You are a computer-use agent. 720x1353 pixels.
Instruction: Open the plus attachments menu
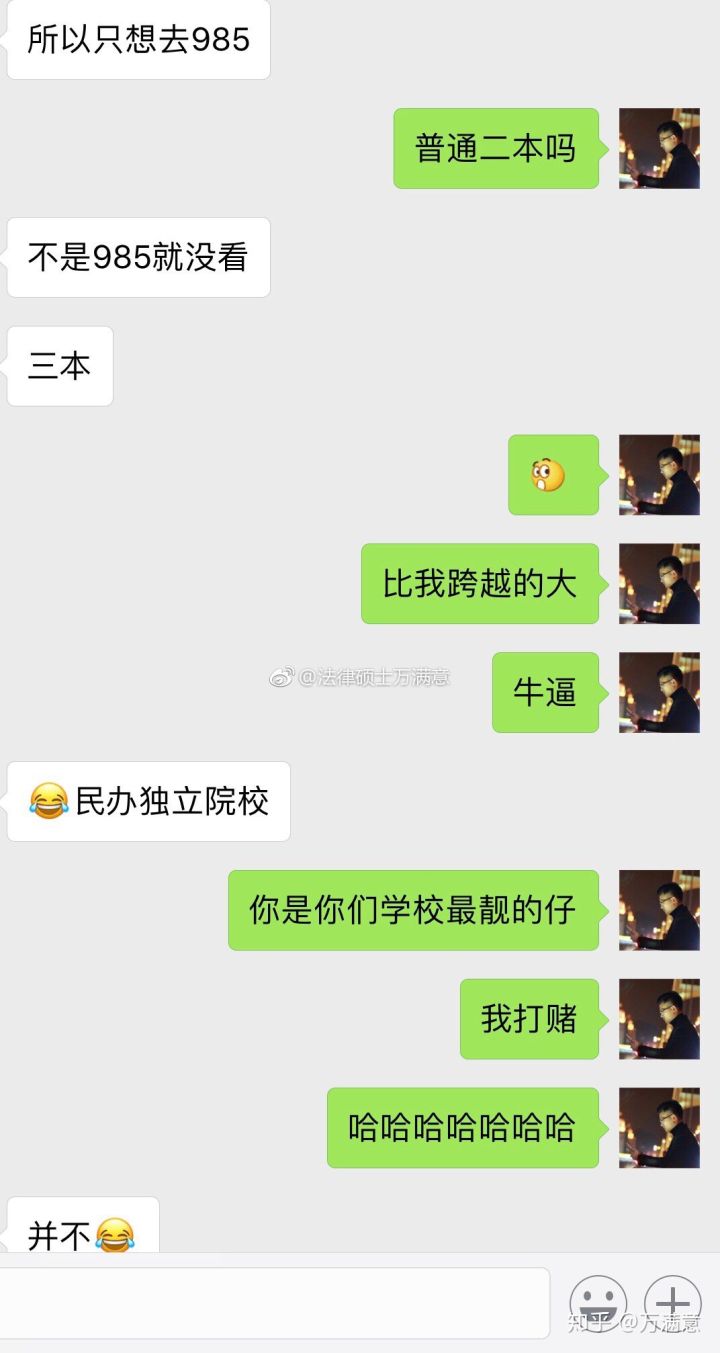pyautogui.click(x=673, y=1304)
